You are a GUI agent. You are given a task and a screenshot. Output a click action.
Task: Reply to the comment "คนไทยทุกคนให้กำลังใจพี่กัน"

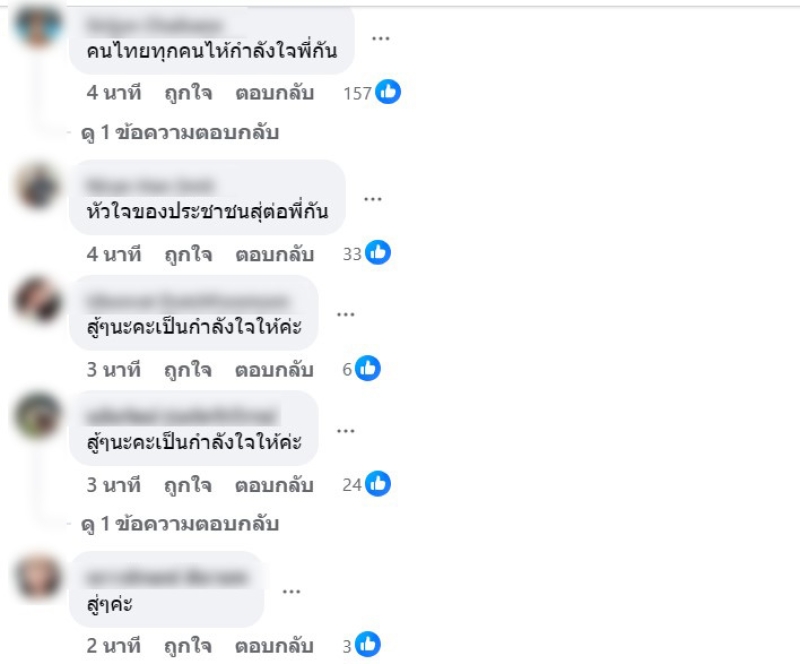tap(274, 93)
